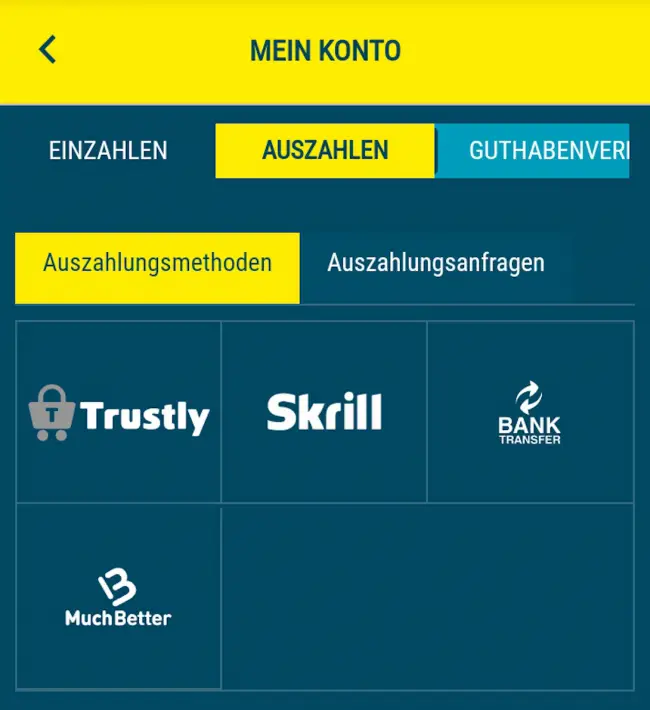650x710 pixels.
Task: Open the Guthabenverlauf tab
Action: click(533, 151)
